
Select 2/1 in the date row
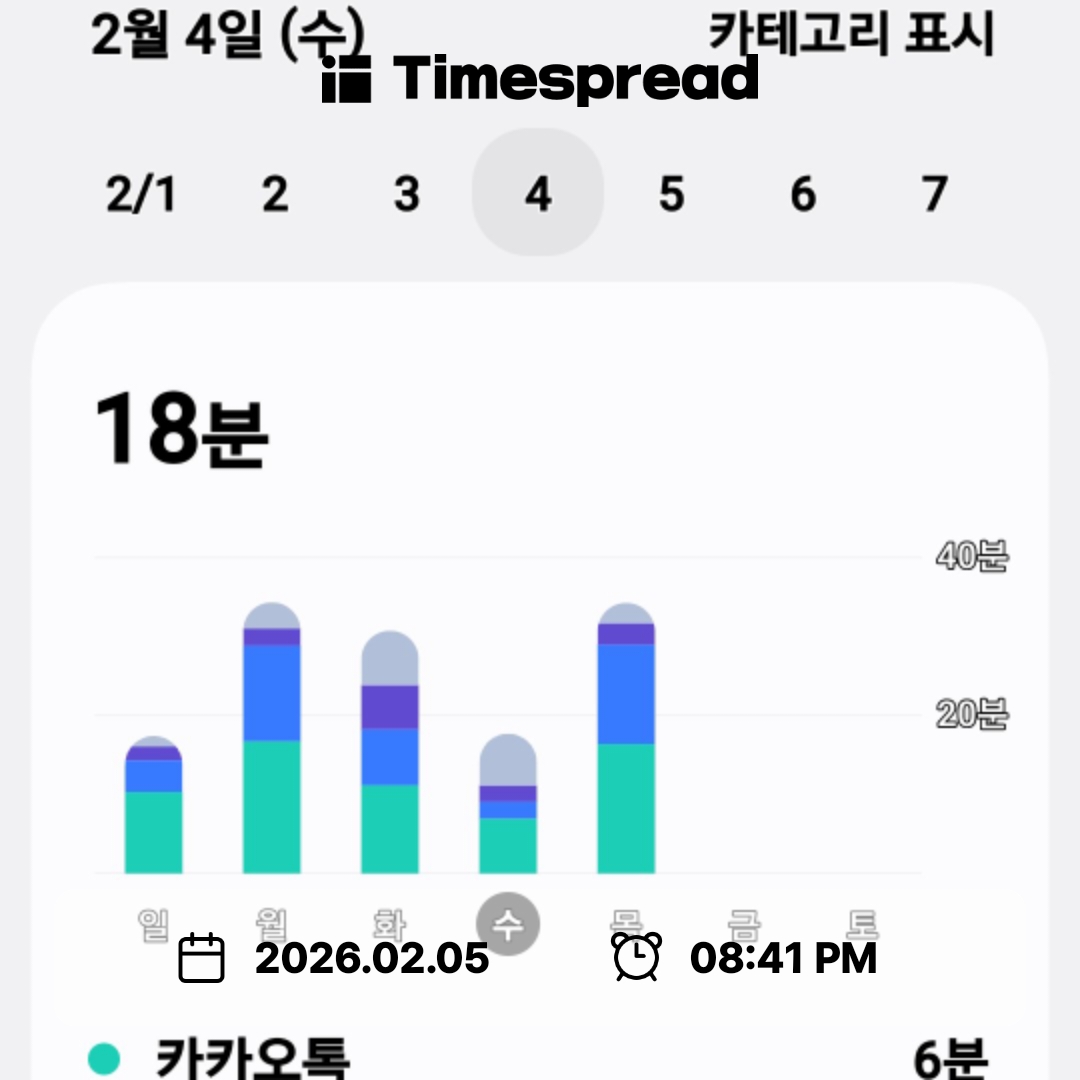pos(141,193)
